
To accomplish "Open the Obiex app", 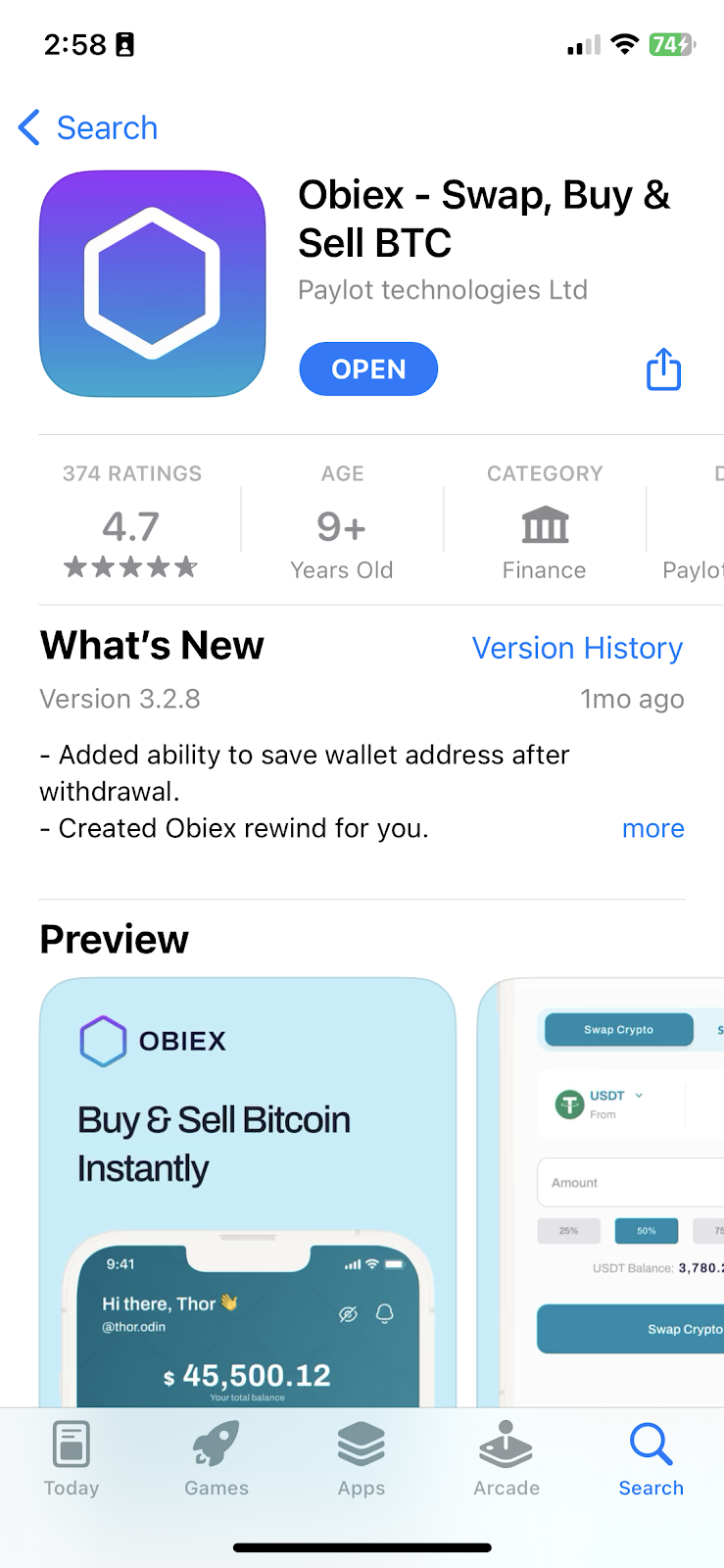I will click(x=368, y=368).
